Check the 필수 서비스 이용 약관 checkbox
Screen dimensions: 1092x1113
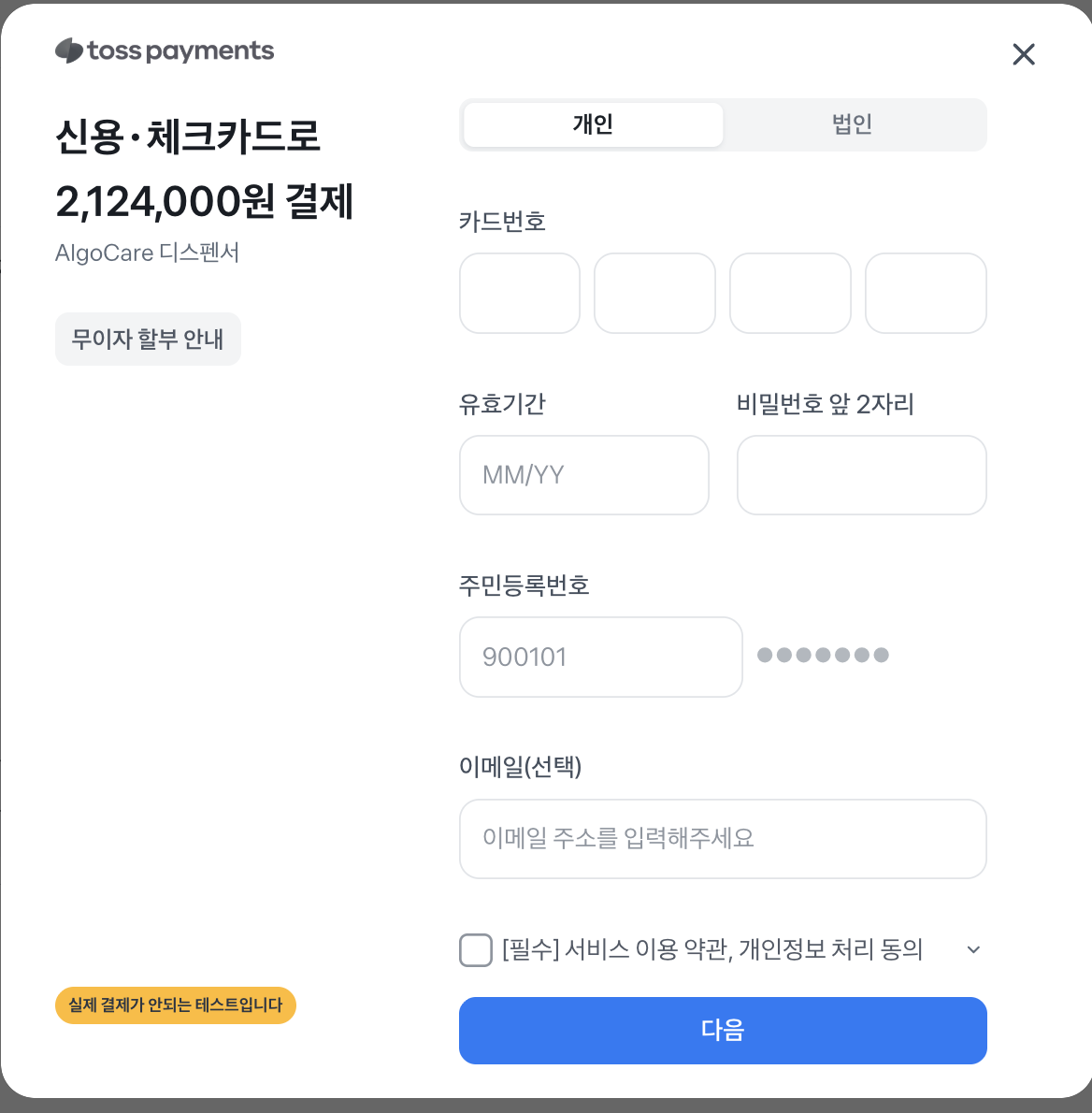[x=476, y=950]
